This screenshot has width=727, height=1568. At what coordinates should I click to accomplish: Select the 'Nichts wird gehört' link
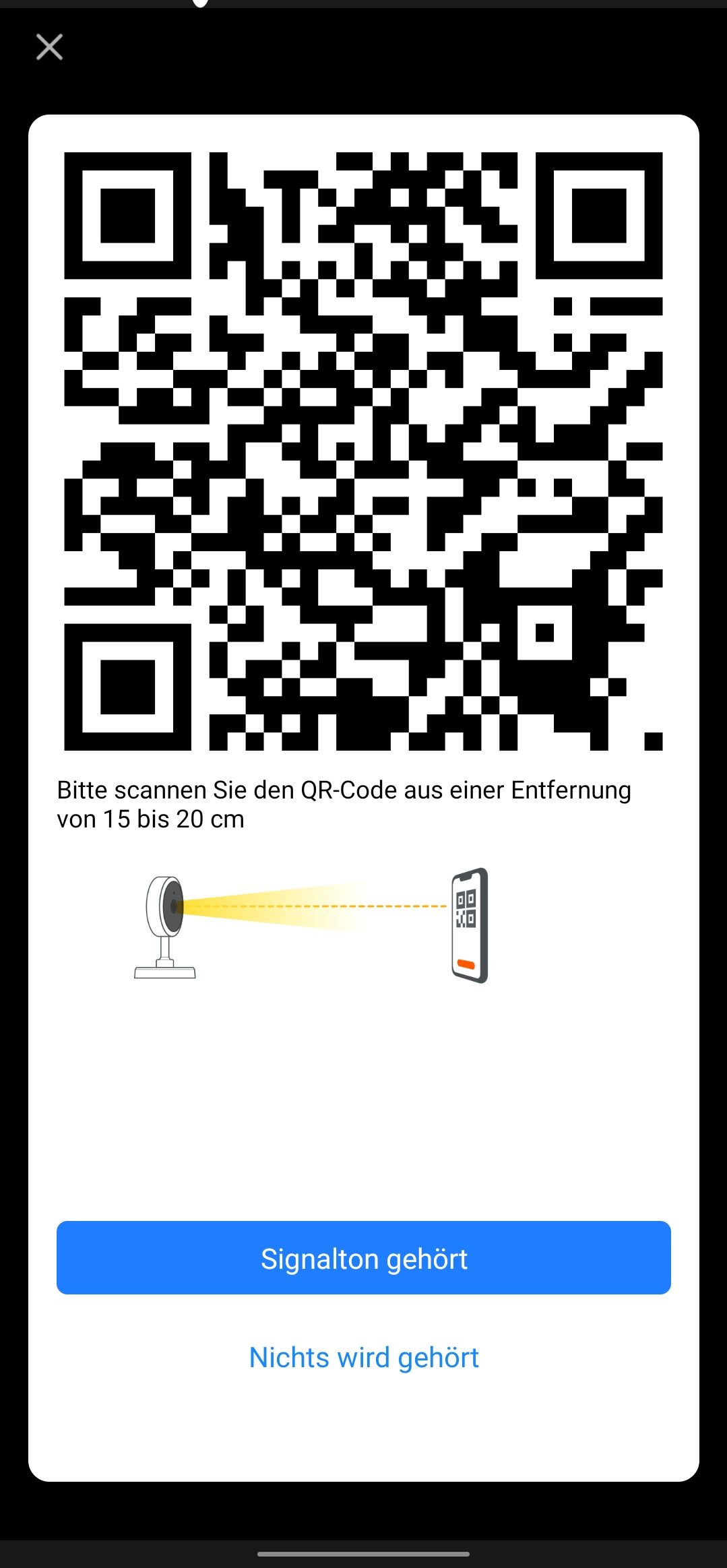pos(364,1357)
